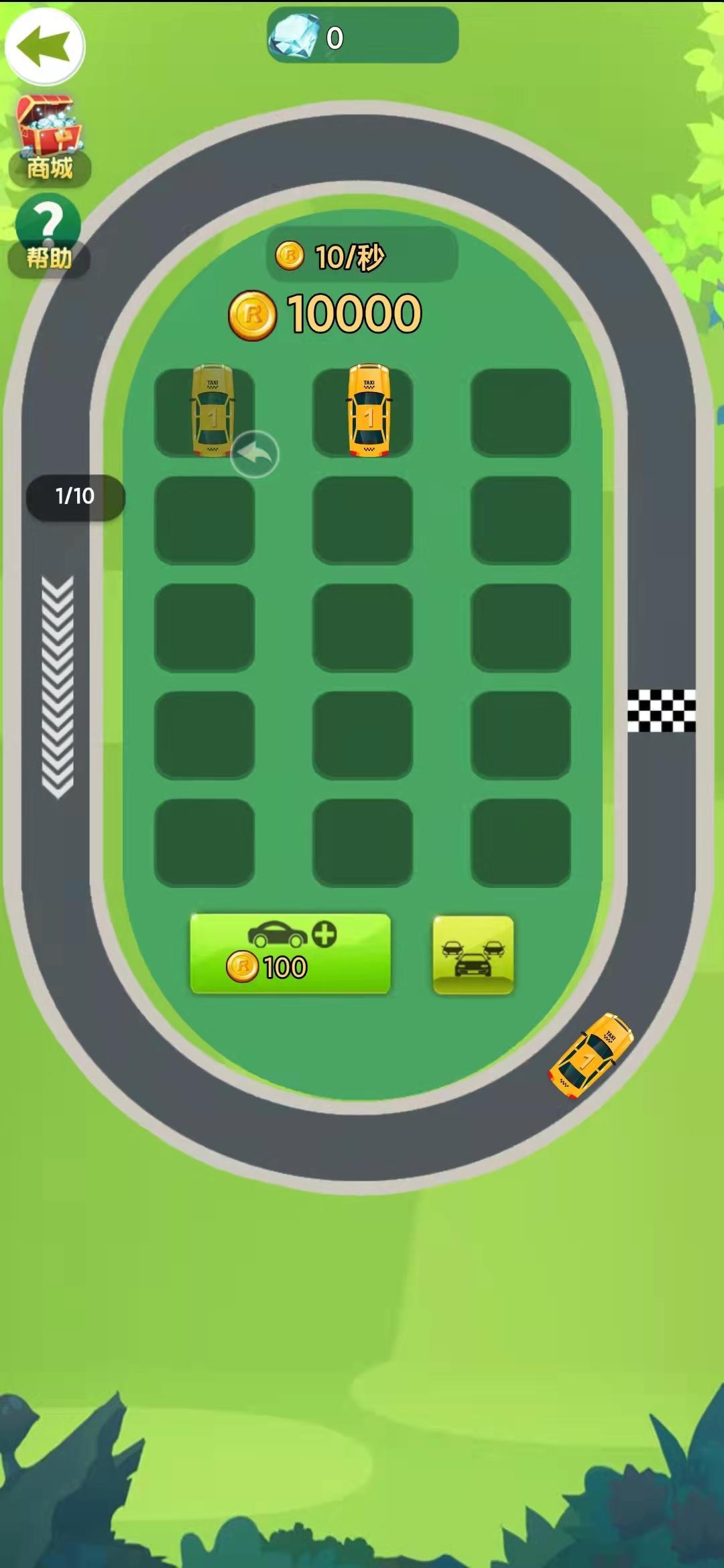Screen dimensions: 724x1568
Task: Open the 商城 shop chest
Action: click(x=49, y=140)
